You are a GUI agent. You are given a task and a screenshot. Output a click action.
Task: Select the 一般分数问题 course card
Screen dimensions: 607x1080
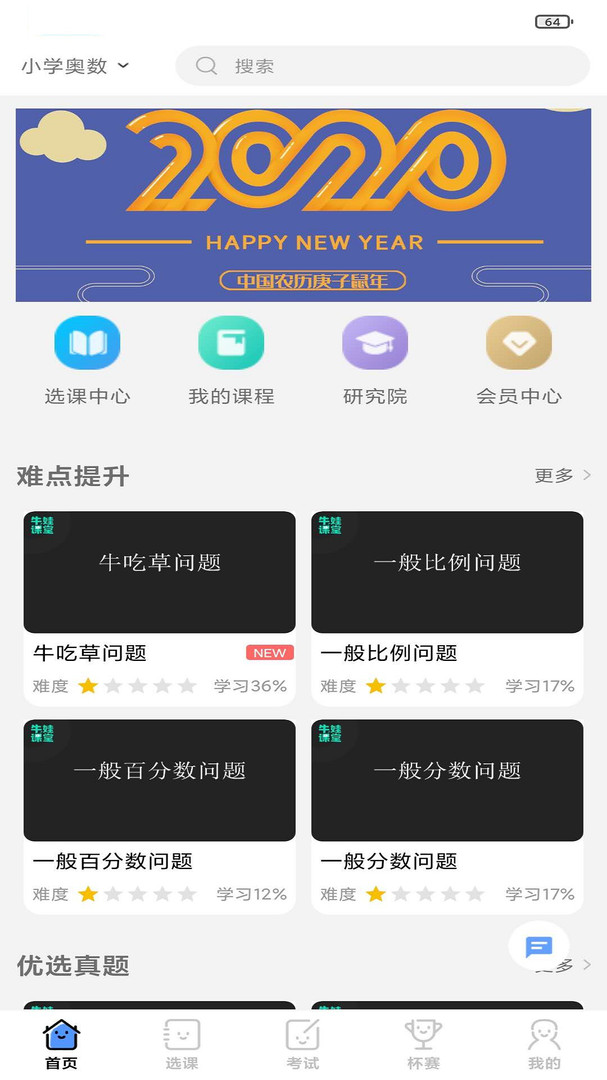click(447, 816)
